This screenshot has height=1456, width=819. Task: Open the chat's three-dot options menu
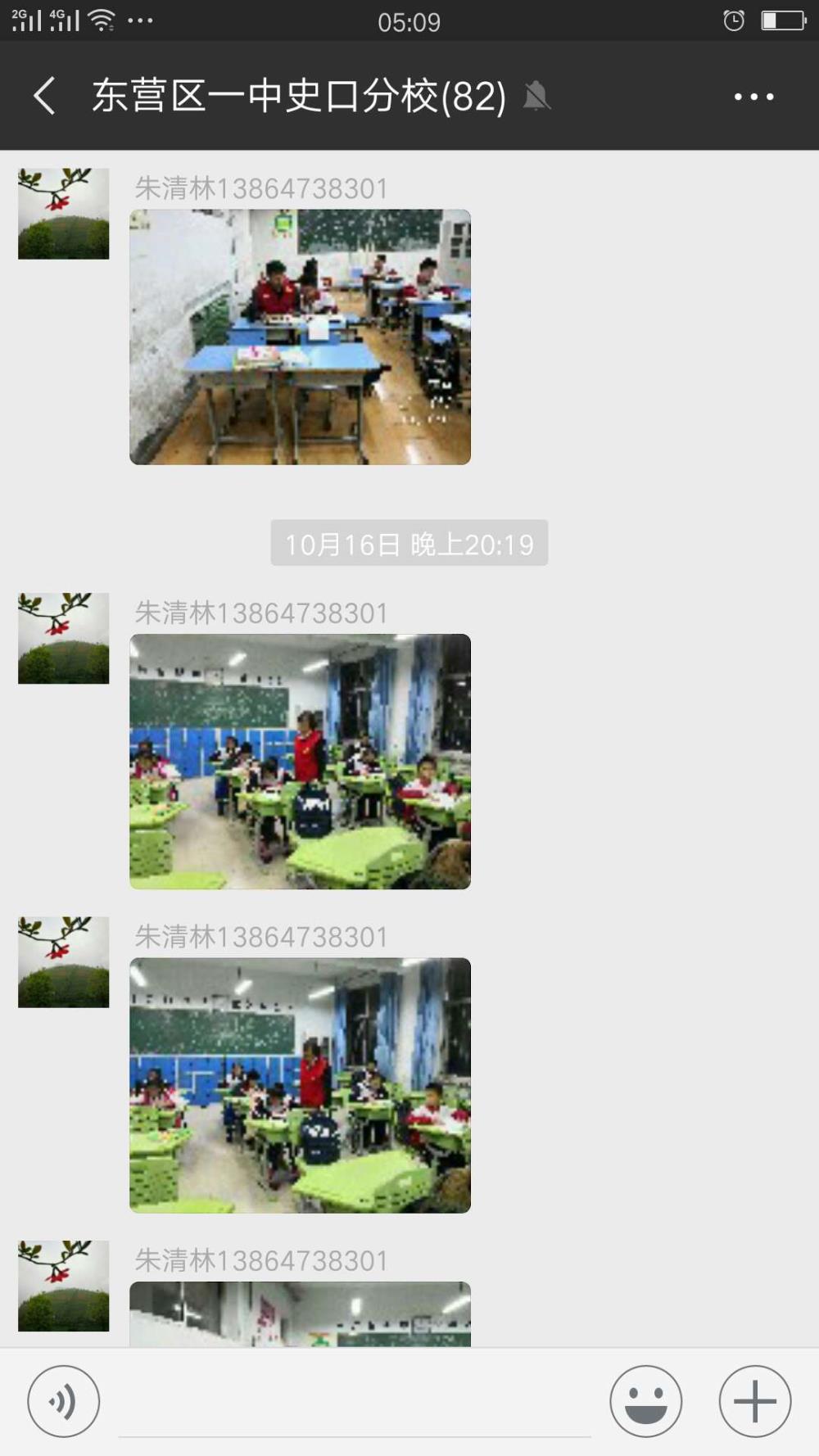pos(753,97)
